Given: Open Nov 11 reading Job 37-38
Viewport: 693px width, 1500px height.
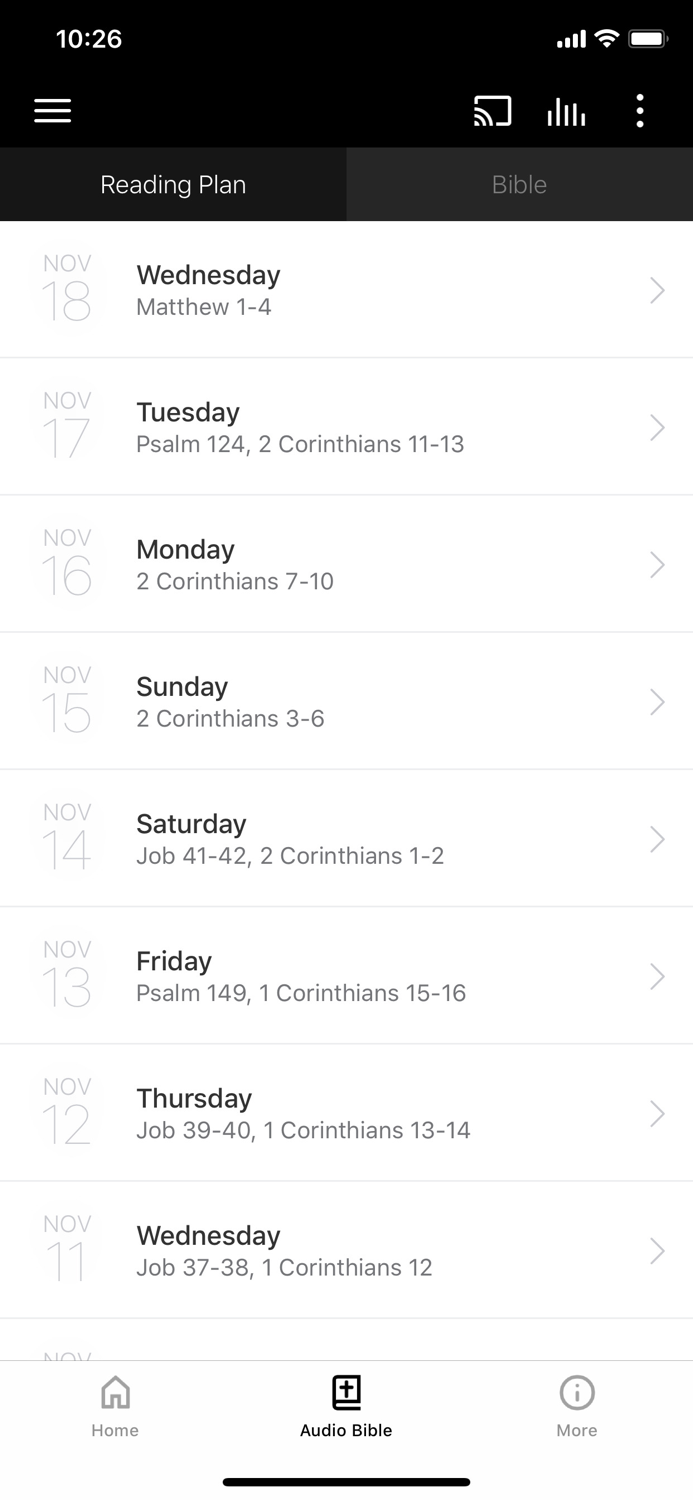Looking at the screenshot, I should (346, 1250).
